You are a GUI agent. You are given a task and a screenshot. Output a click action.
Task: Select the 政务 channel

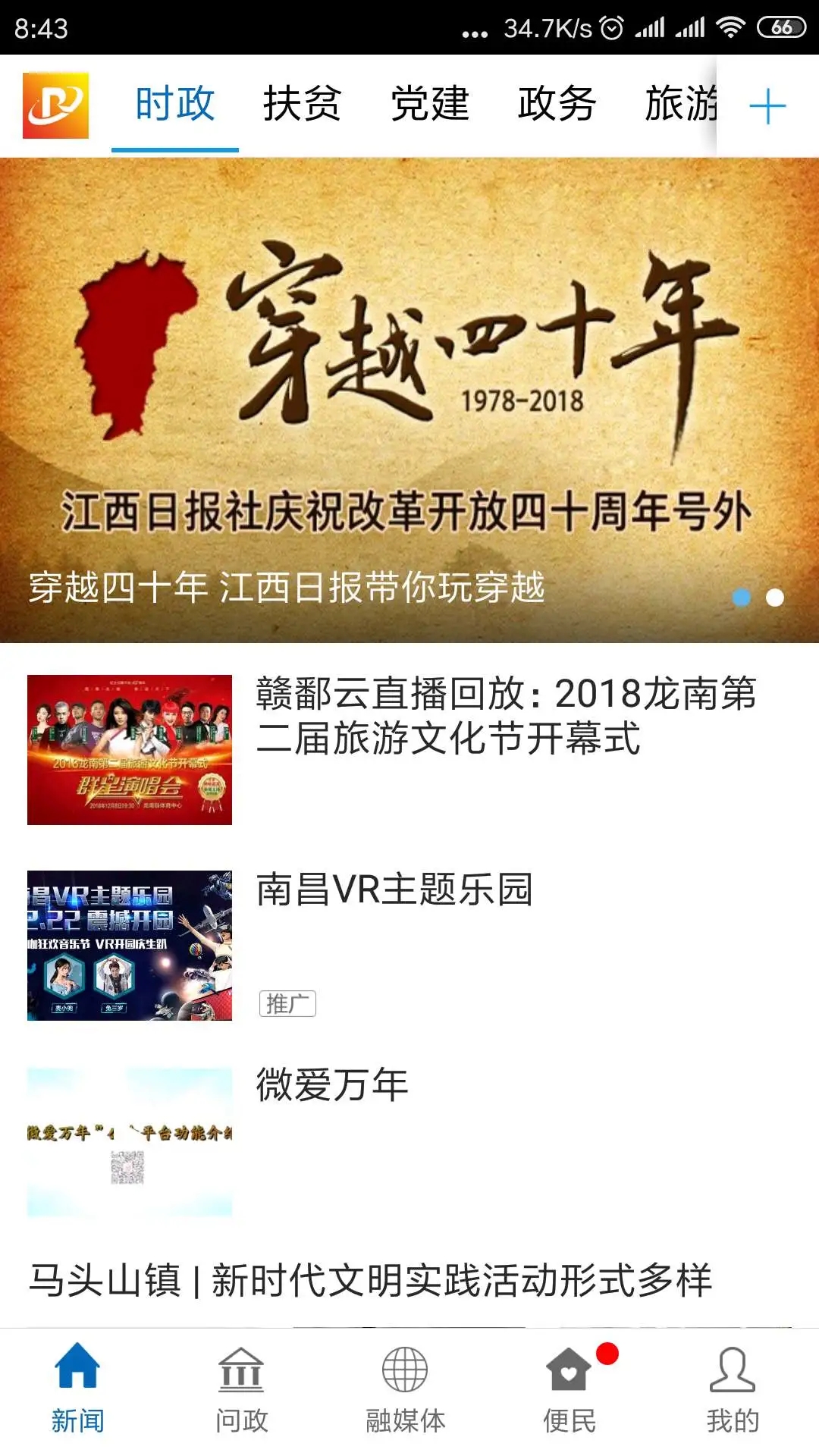coord(554,105)
